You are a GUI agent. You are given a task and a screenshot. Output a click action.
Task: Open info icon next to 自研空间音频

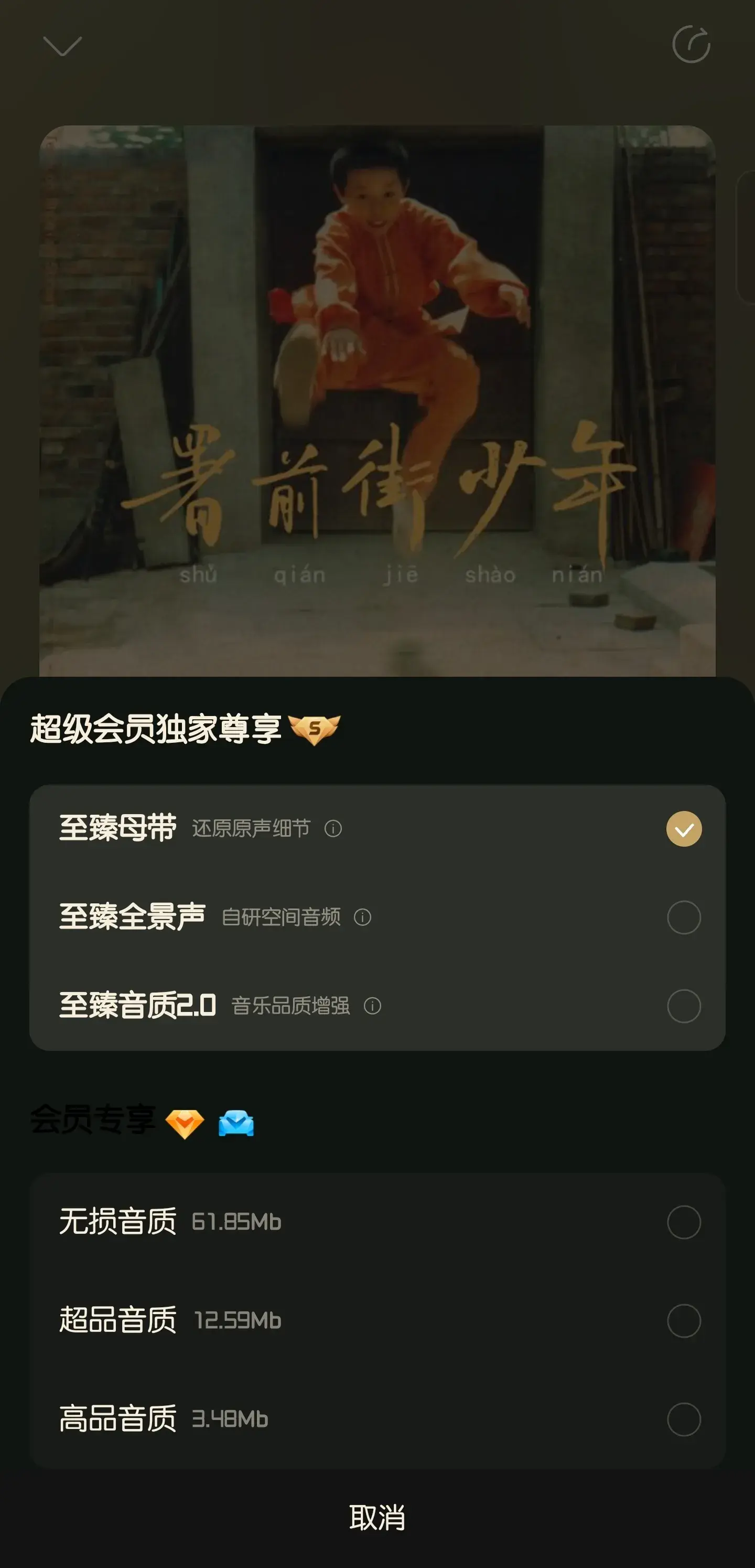click(363, 918)
